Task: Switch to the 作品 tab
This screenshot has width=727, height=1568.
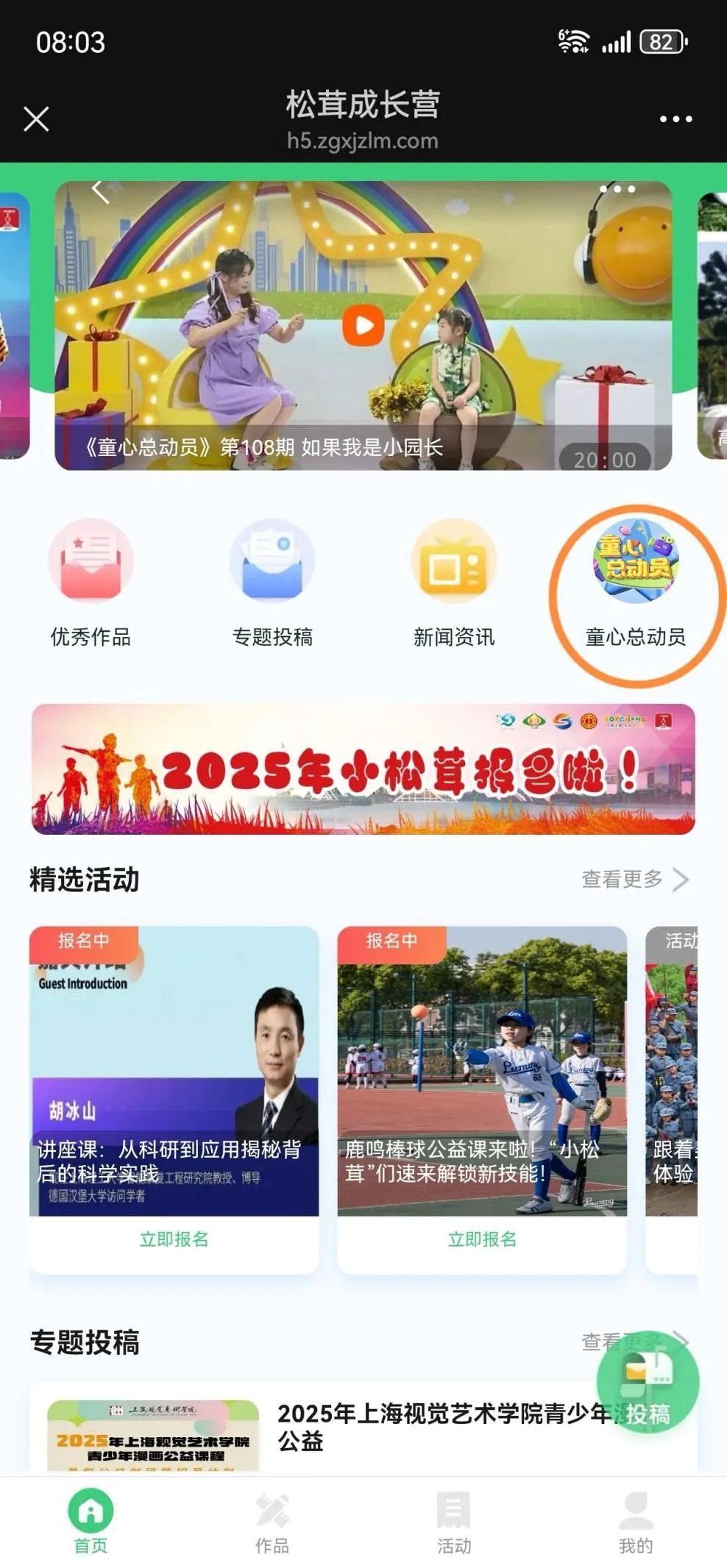Action: [272, 1522]
